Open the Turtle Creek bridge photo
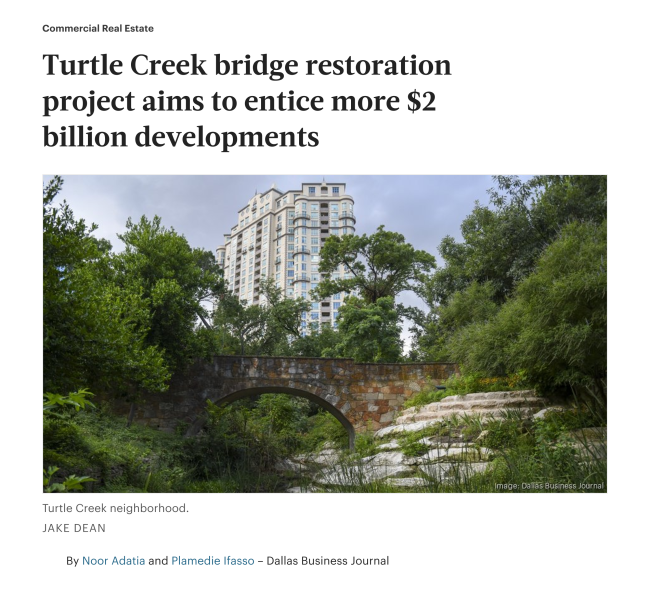 click(324, 333)
